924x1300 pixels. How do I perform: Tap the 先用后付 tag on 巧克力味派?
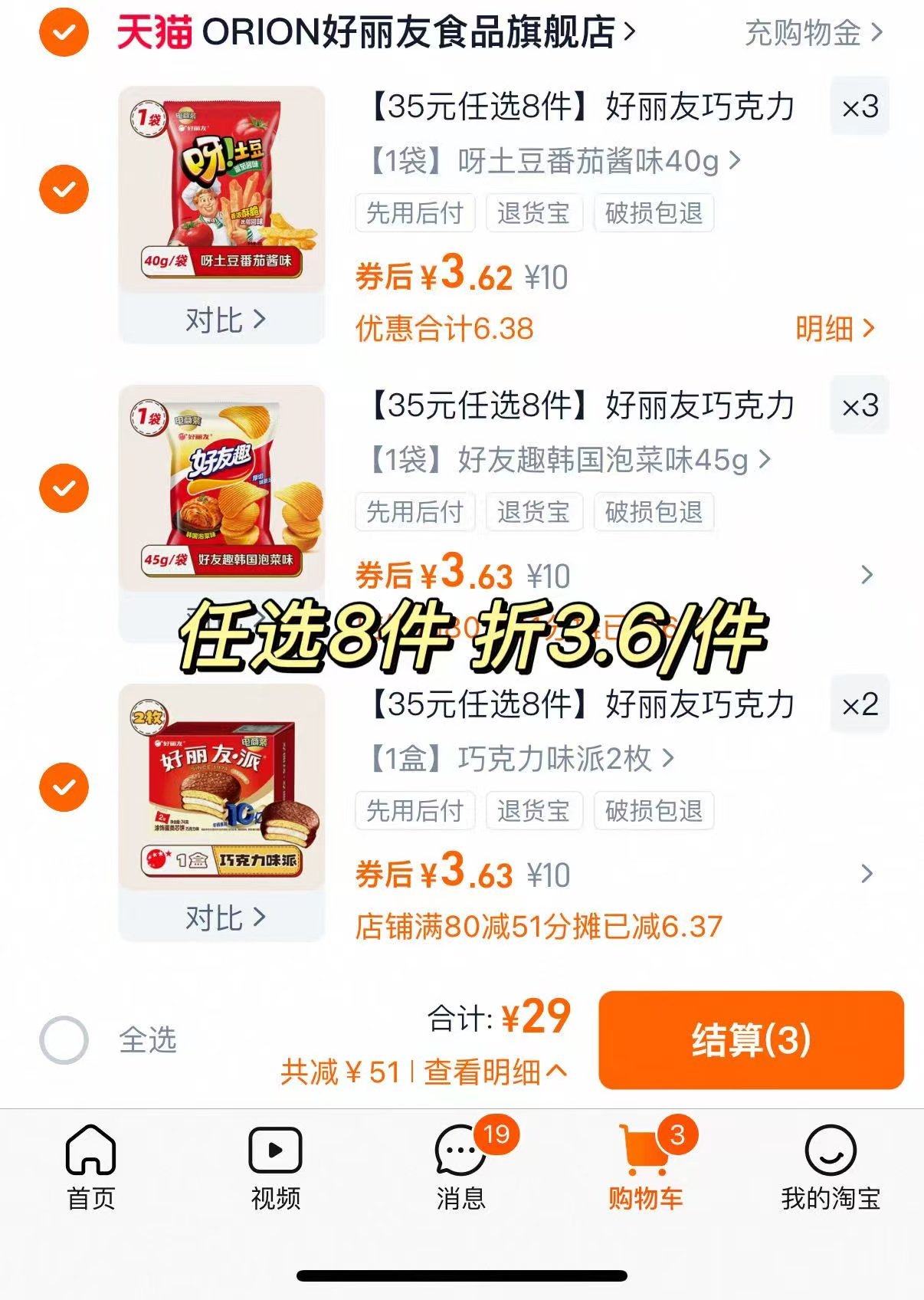(414, 812)
